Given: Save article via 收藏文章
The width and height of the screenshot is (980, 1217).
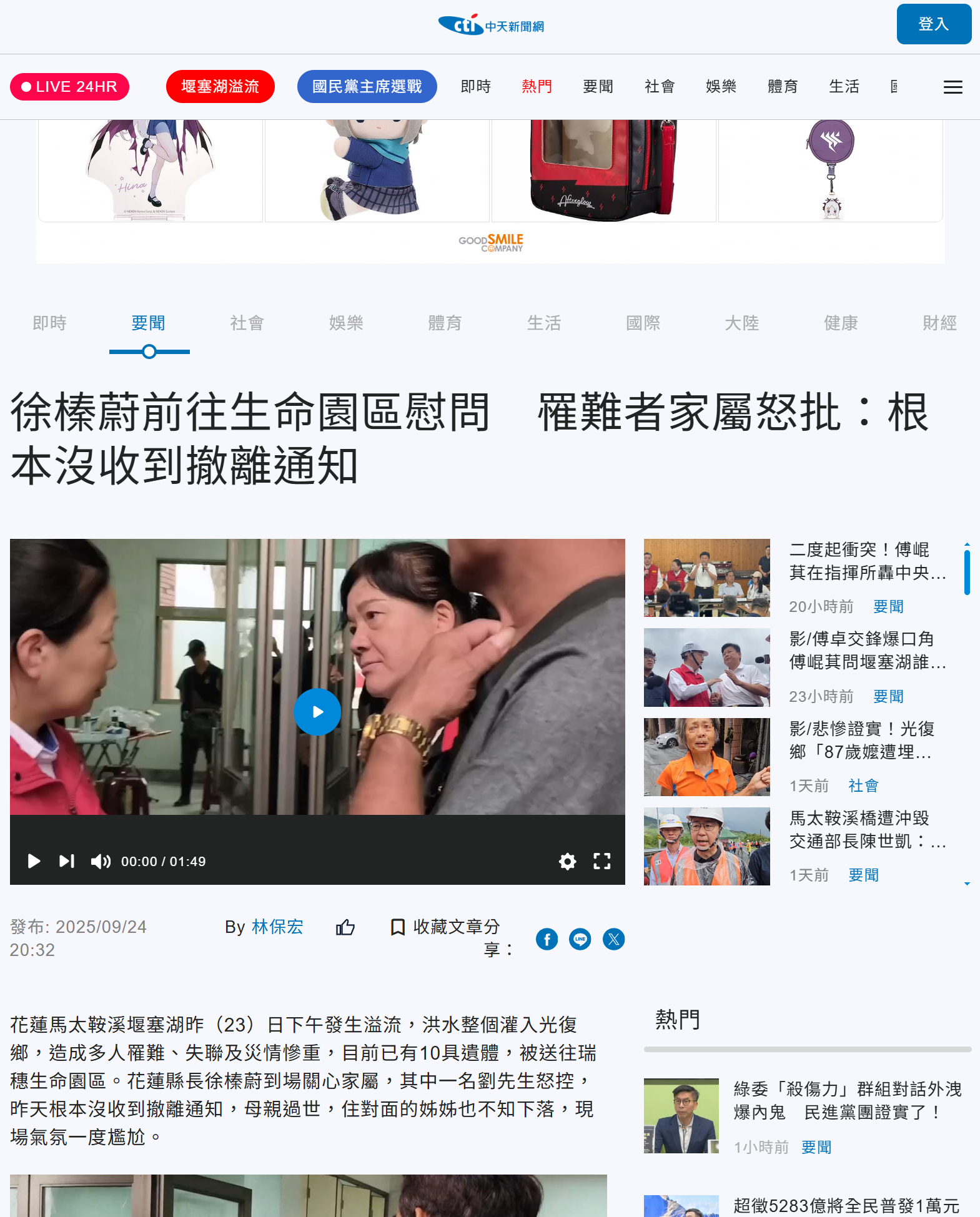Looking at the screenshot, I should coord(445,927).
